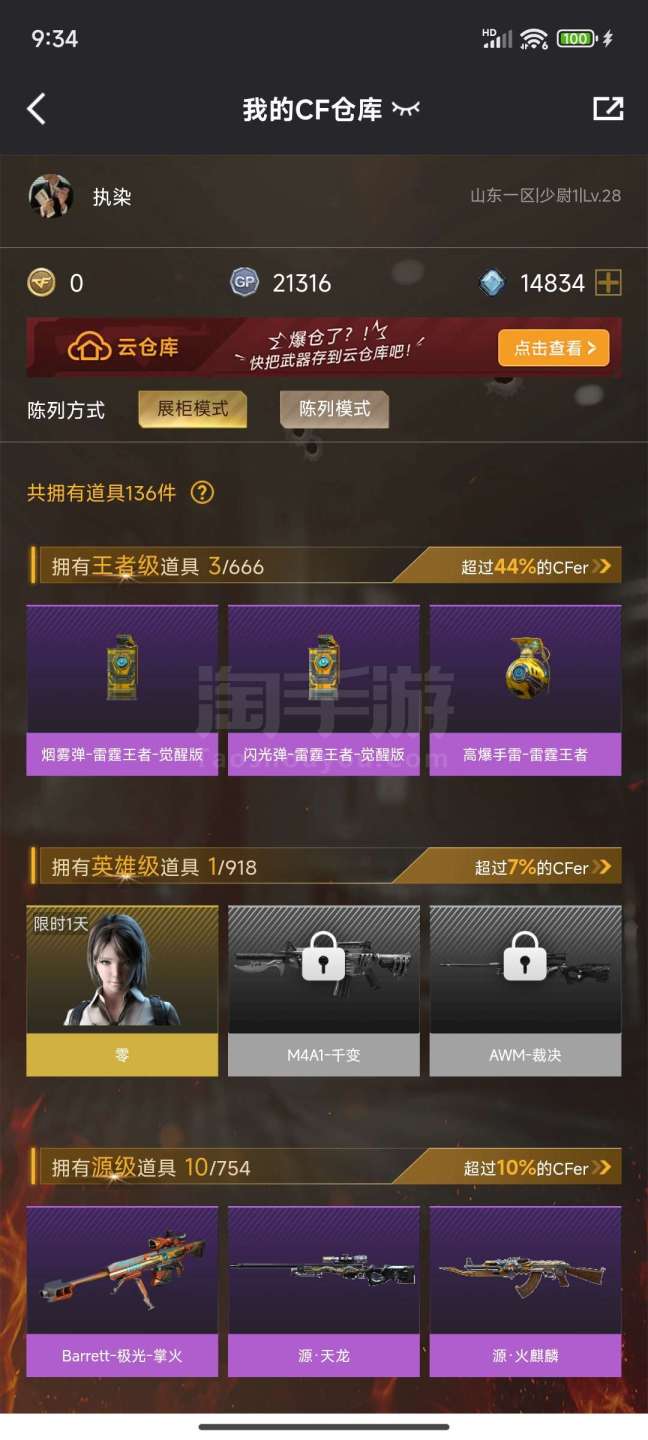Tap the plus icon to add diamonds
This screenshot has height=1440, width=648.
[x=608, y=283]
